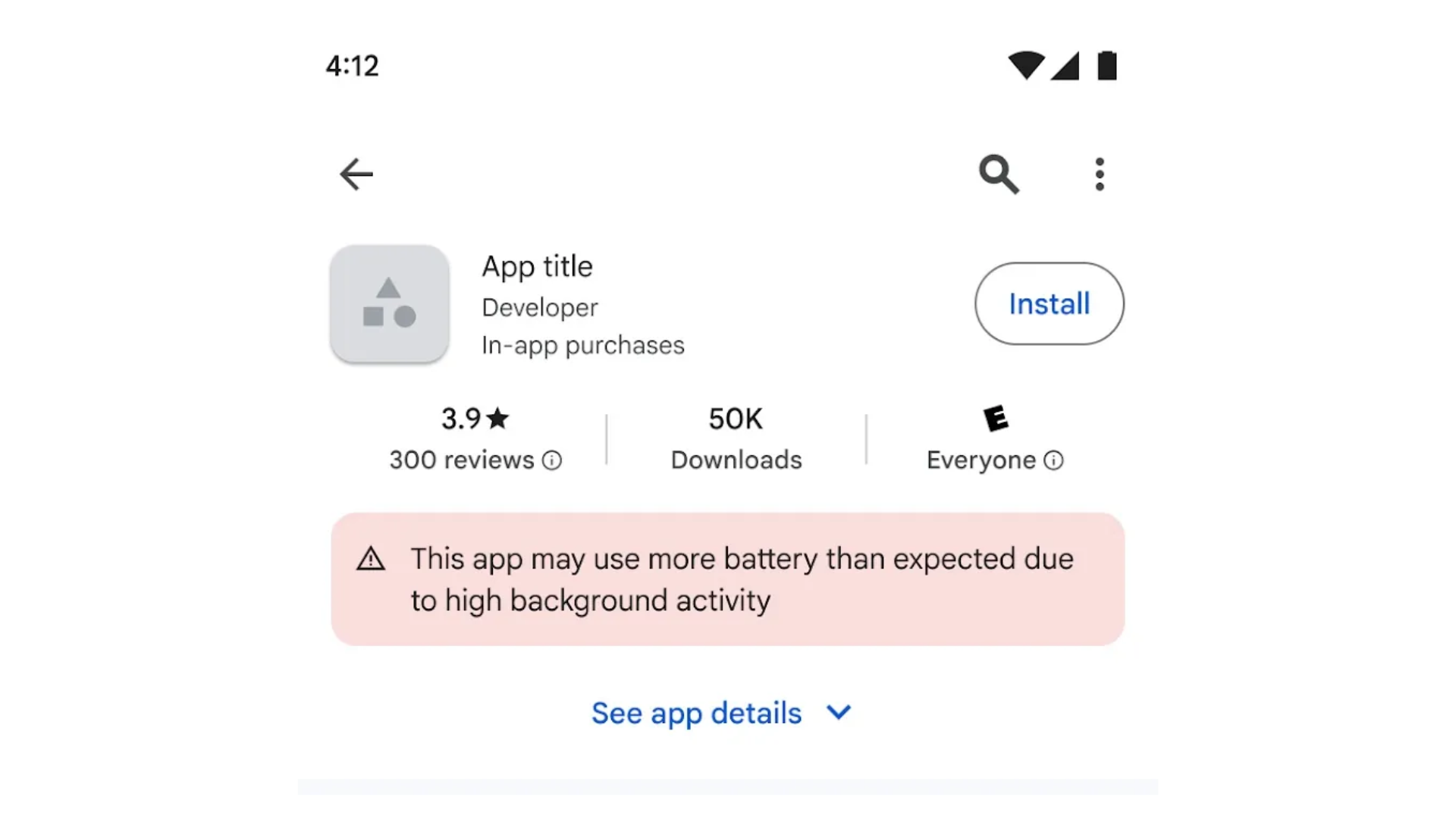Open the search magnifier icon

coord(998,174)
